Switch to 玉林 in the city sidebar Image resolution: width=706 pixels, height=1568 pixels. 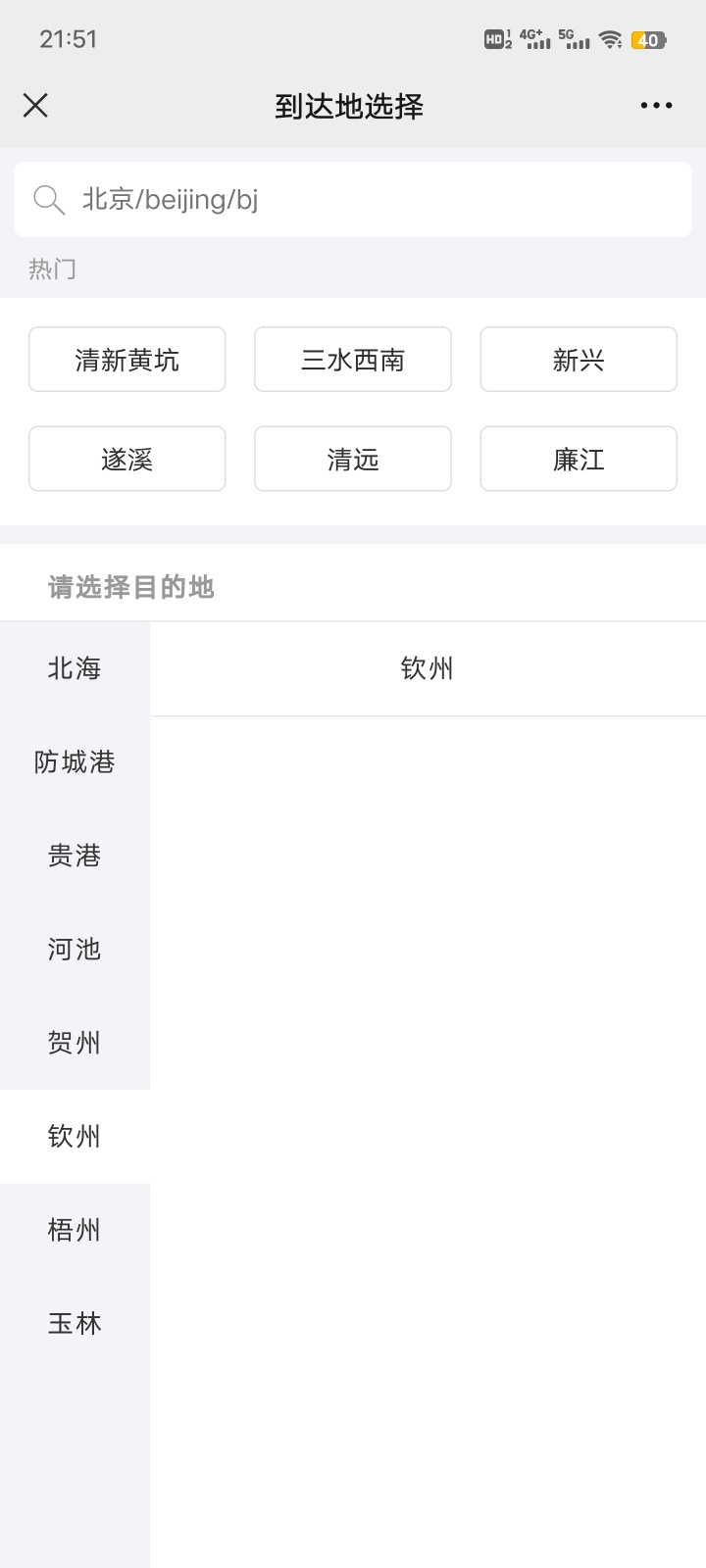[x=75, y=1323]
